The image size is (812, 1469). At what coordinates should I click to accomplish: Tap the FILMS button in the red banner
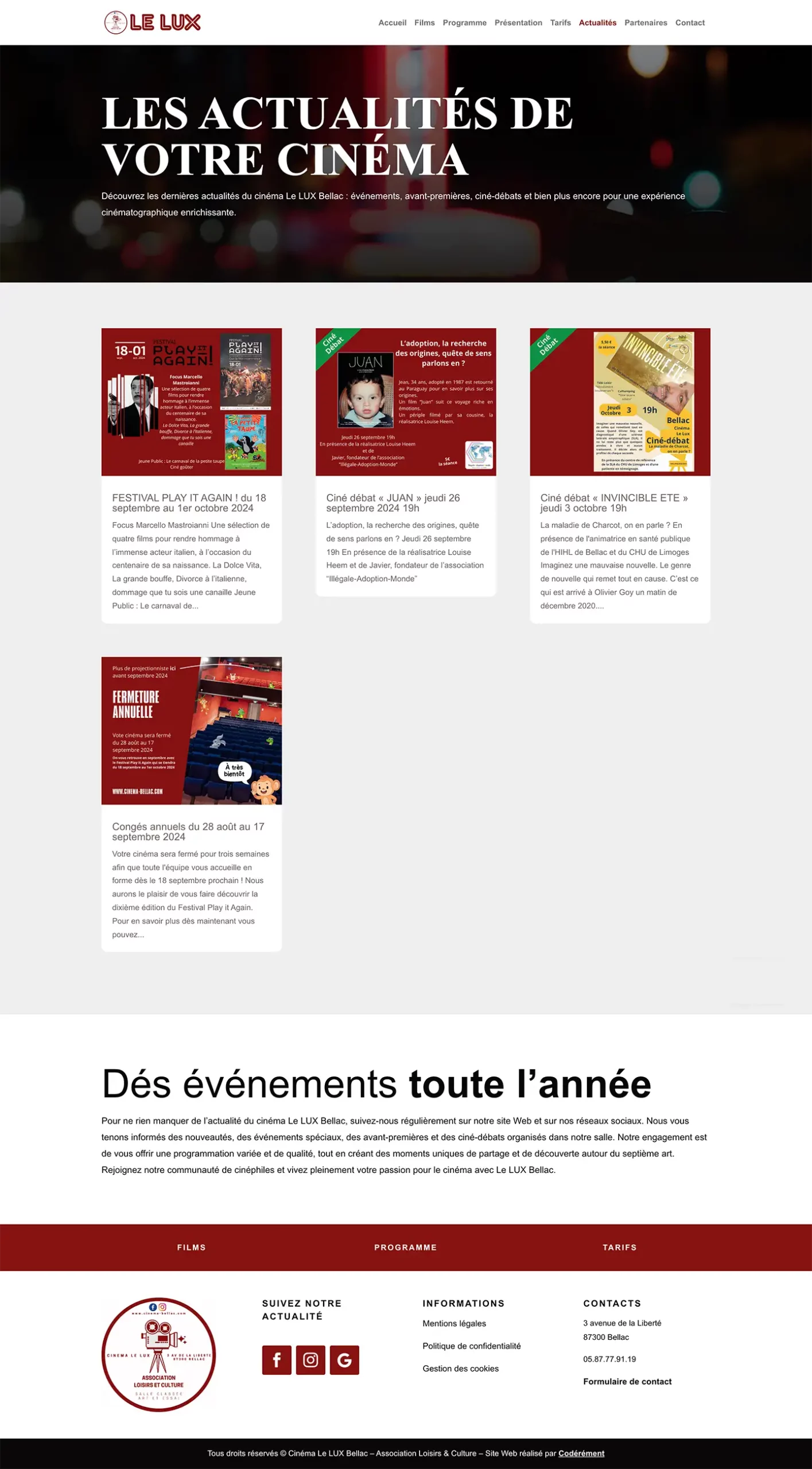(x=191, y=1248)
